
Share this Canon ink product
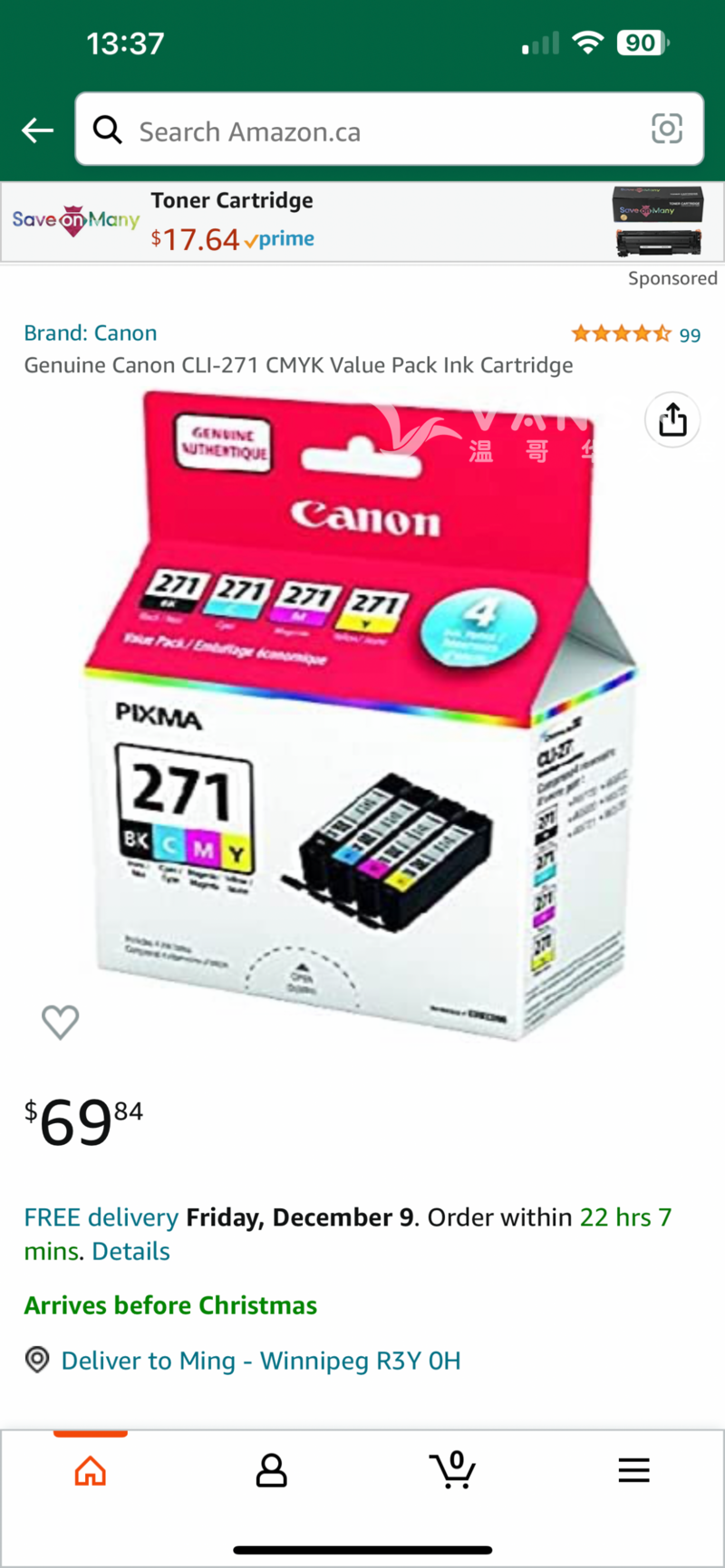point(672,420)
